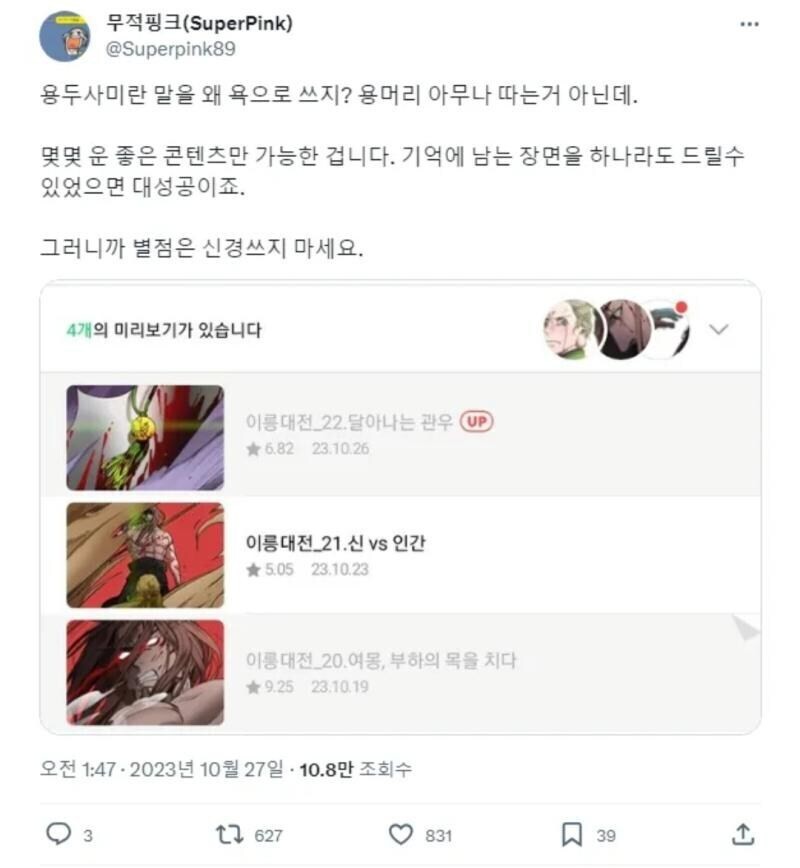Retweet this post
This screenshot has height=868, width=800.
[x=230, y=834]
